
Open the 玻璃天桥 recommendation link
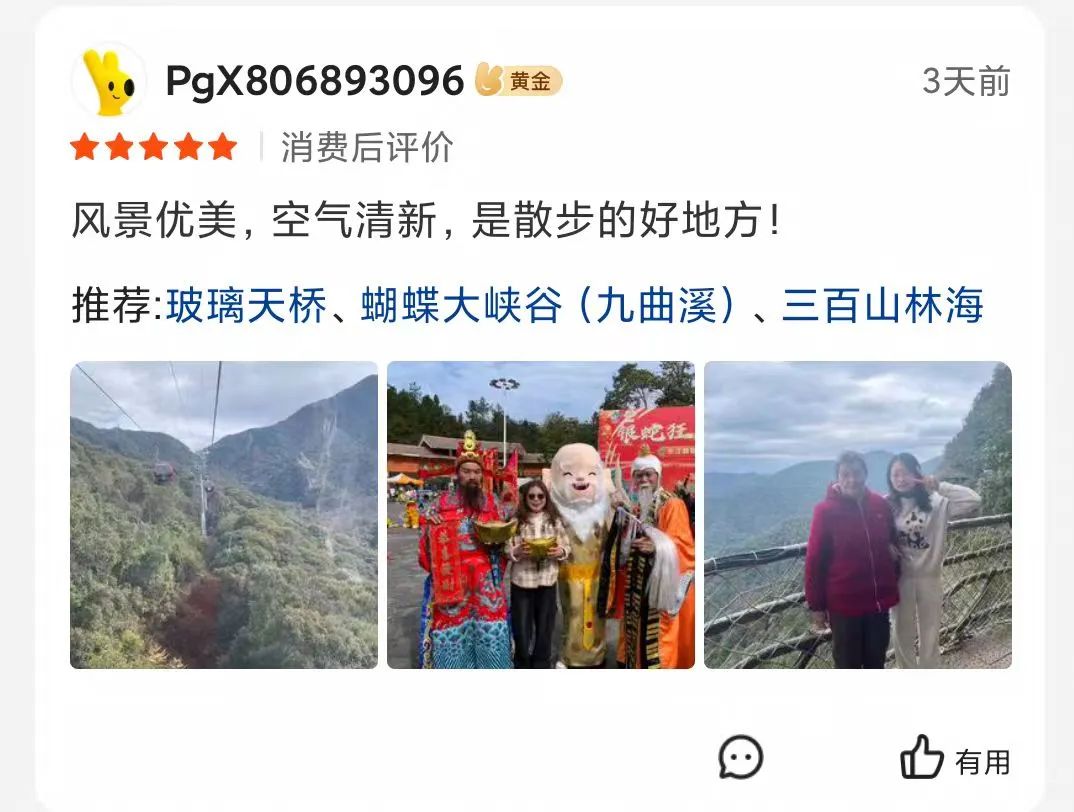click(246, 306)
